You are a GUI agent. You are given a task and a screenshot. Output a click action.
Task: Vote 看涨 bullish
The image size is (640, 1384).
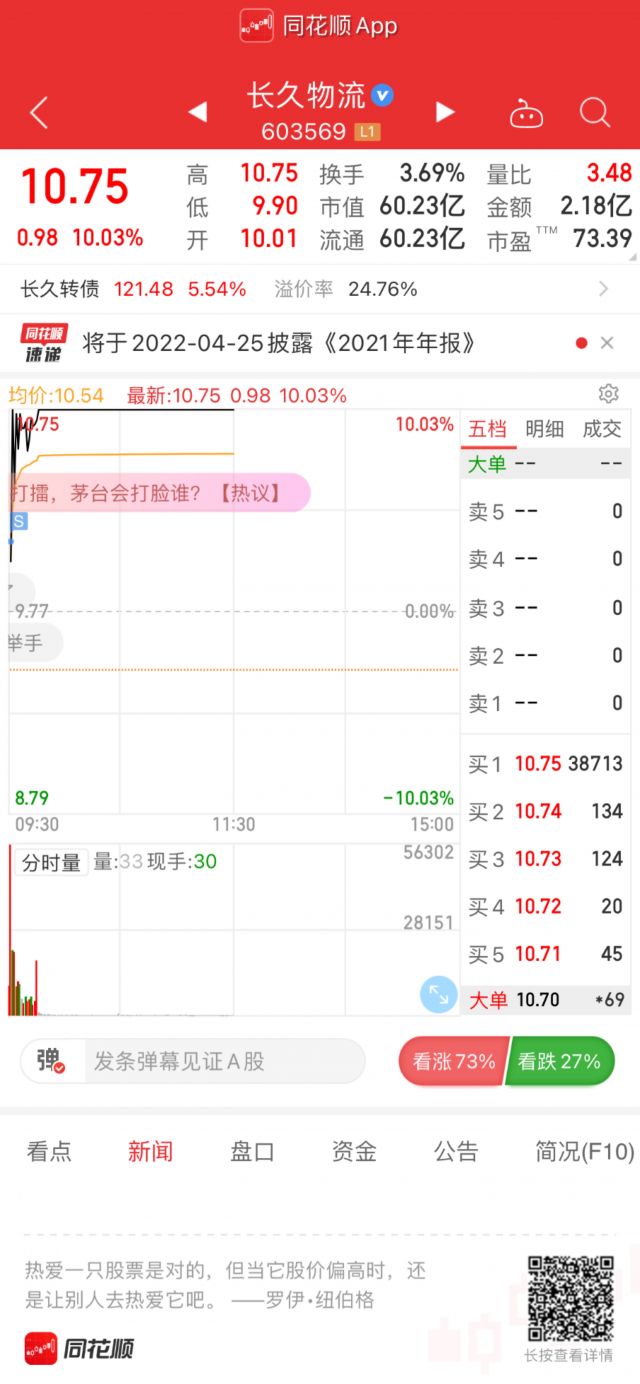(451, 1061)
